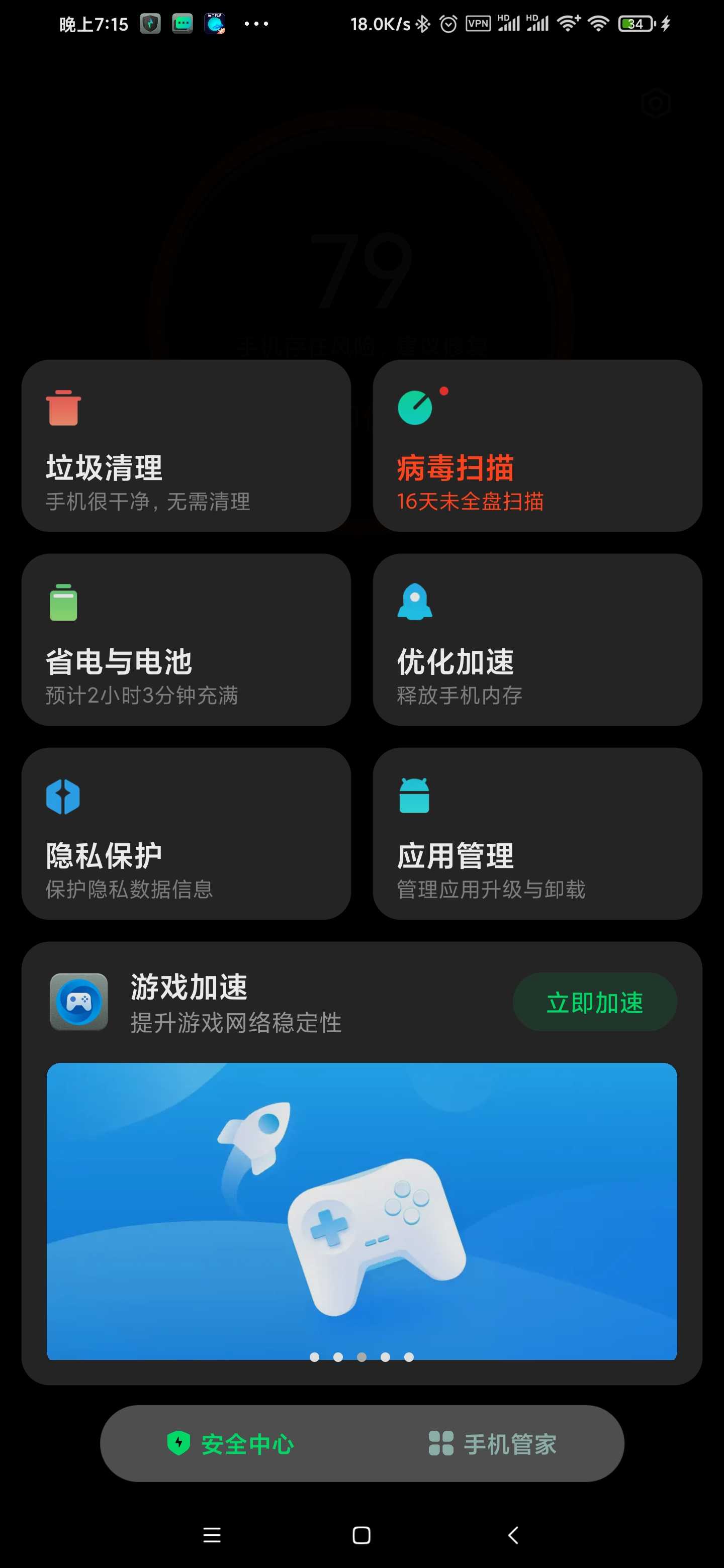Select the 安全中心 tab
Screen dimensions: 724x1568
click(231, 1443)
